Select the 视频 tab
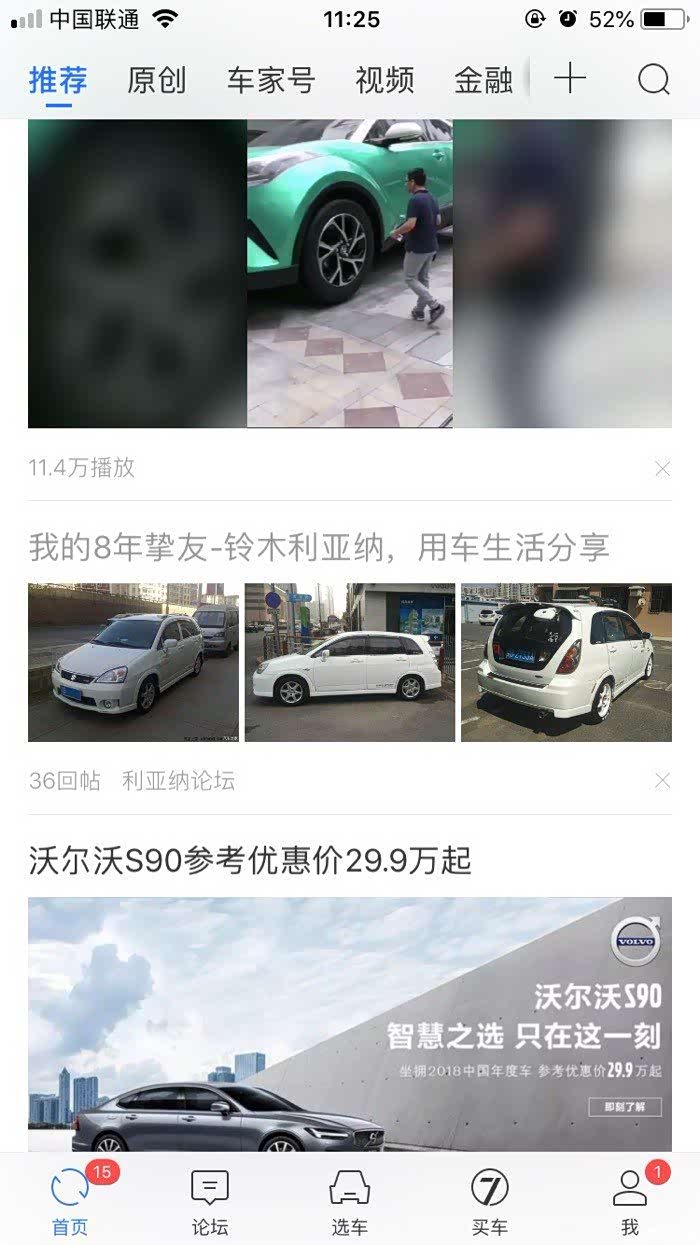This screenshot has width=700, height=1245. [x=384, y=80]
